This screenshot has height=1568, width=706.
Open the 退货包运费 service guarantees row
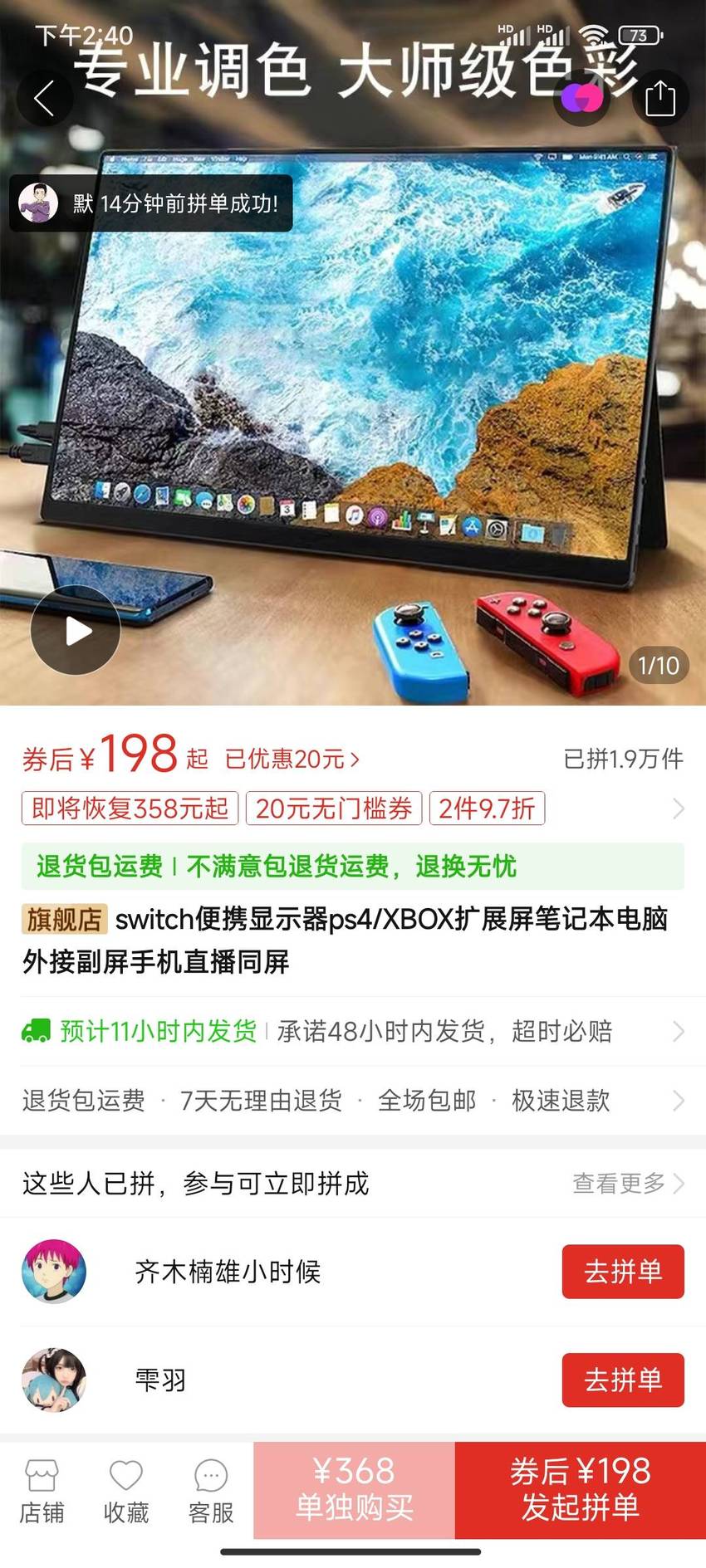pos(353,1101)
